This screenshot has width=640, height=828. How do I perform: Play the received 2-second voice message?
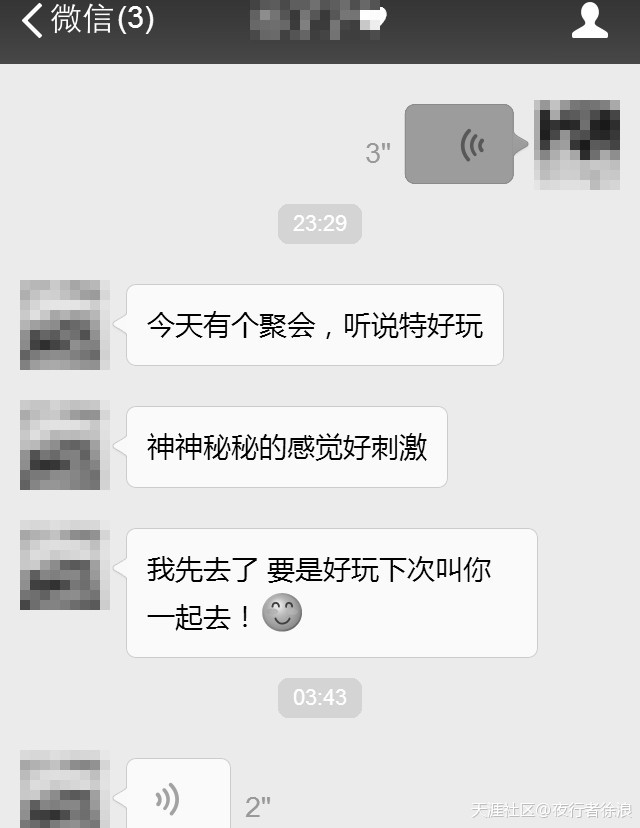point(178,797)
